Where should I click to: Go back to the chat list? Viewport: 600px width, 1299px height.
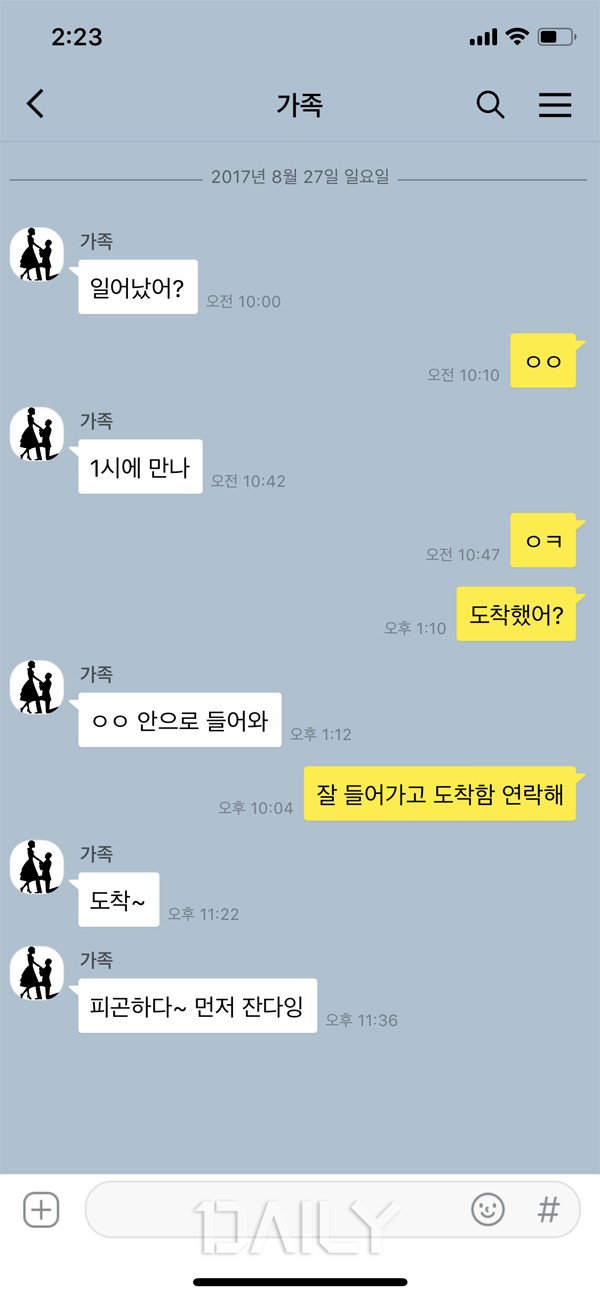(x=36, y=104)
